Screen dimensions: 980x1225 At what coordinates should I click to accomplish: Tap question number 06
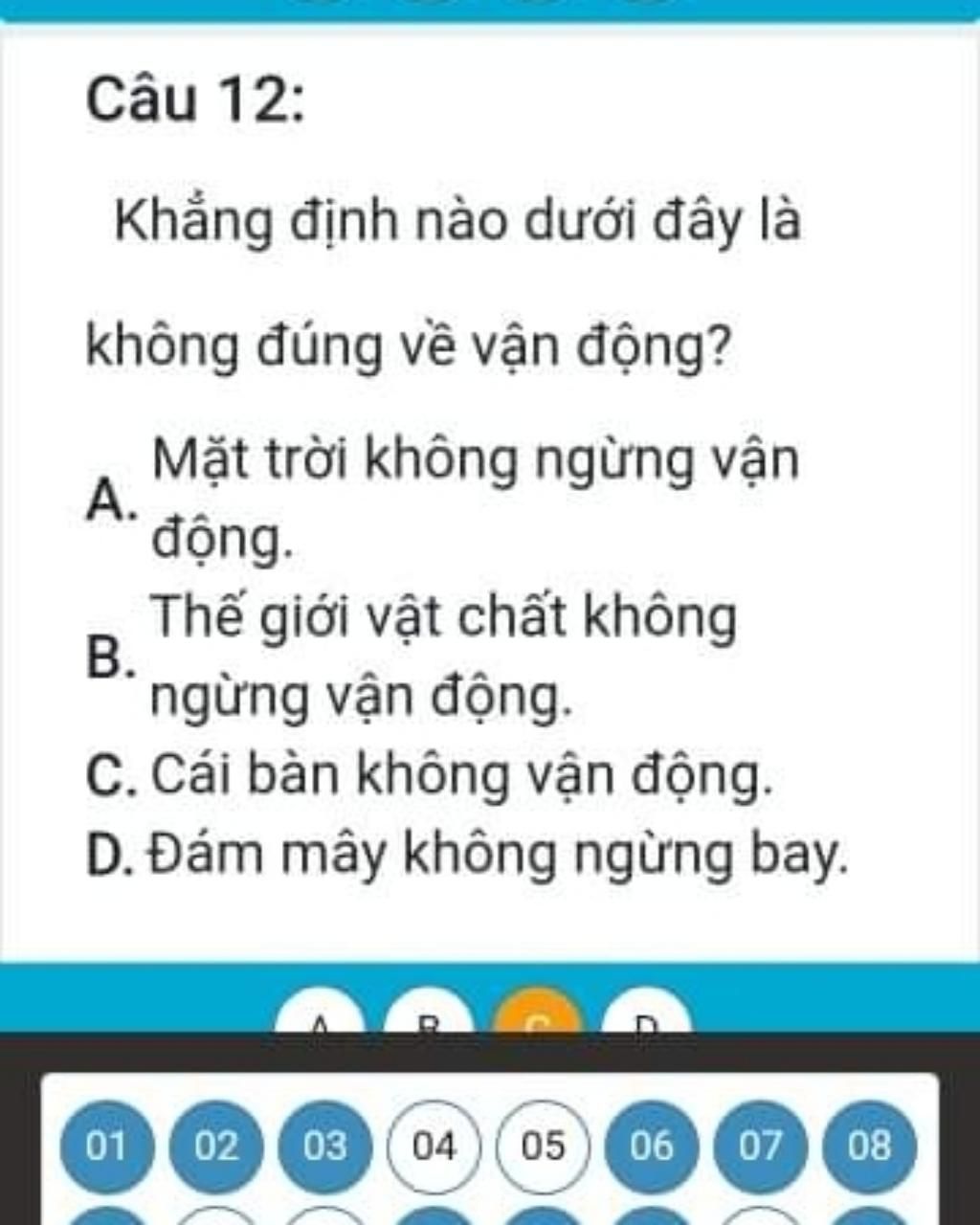(652, 1146)
